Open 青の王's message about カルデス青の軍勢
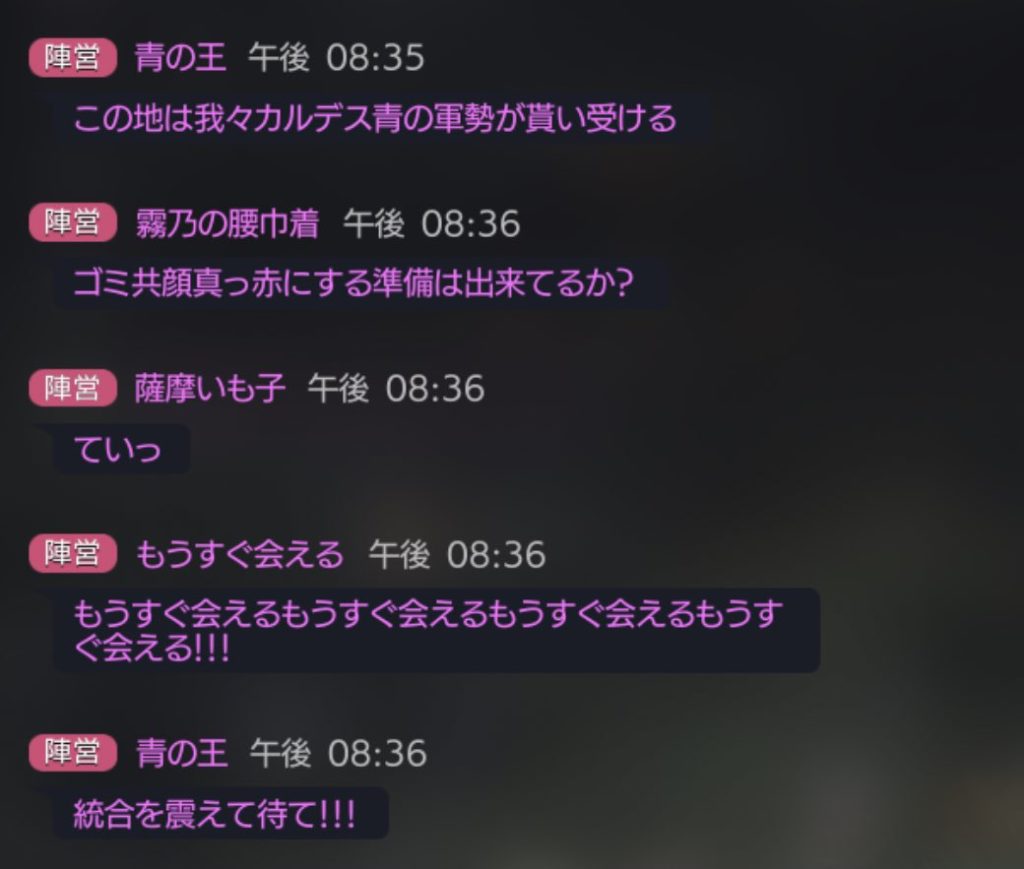The width and height of the screenshot is (1024, 869). [x=375, y=120]
